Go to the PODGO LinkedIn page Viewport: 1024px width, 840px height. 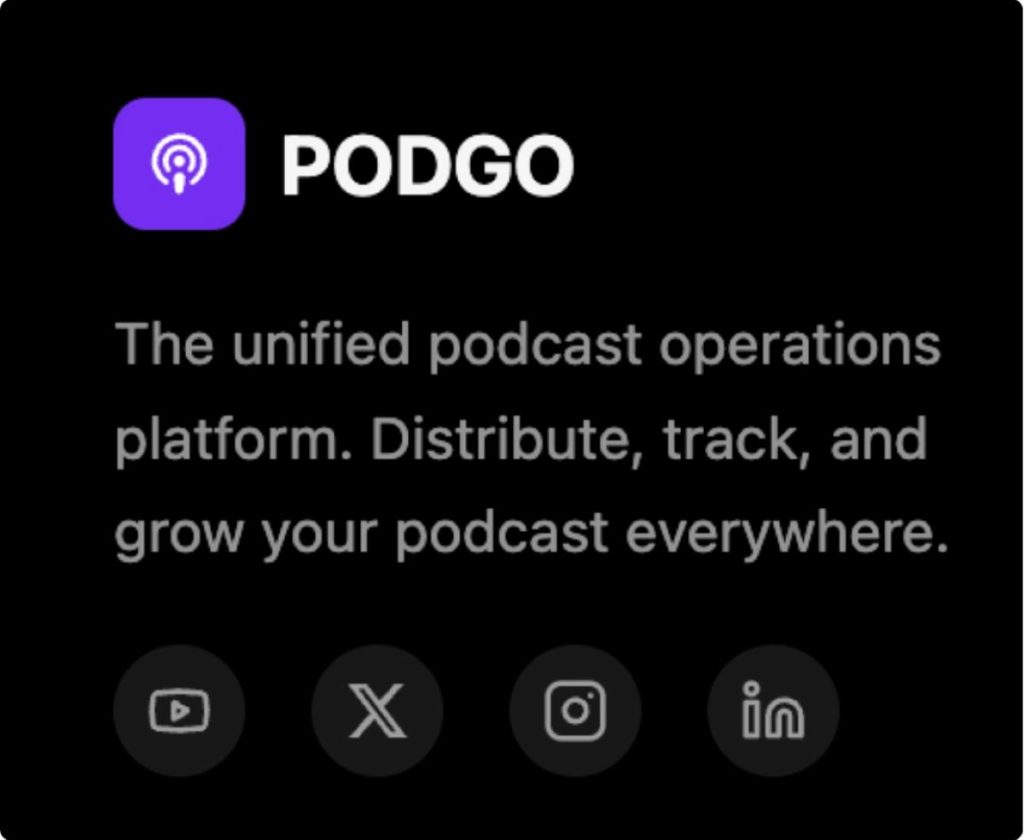point(773,711)
